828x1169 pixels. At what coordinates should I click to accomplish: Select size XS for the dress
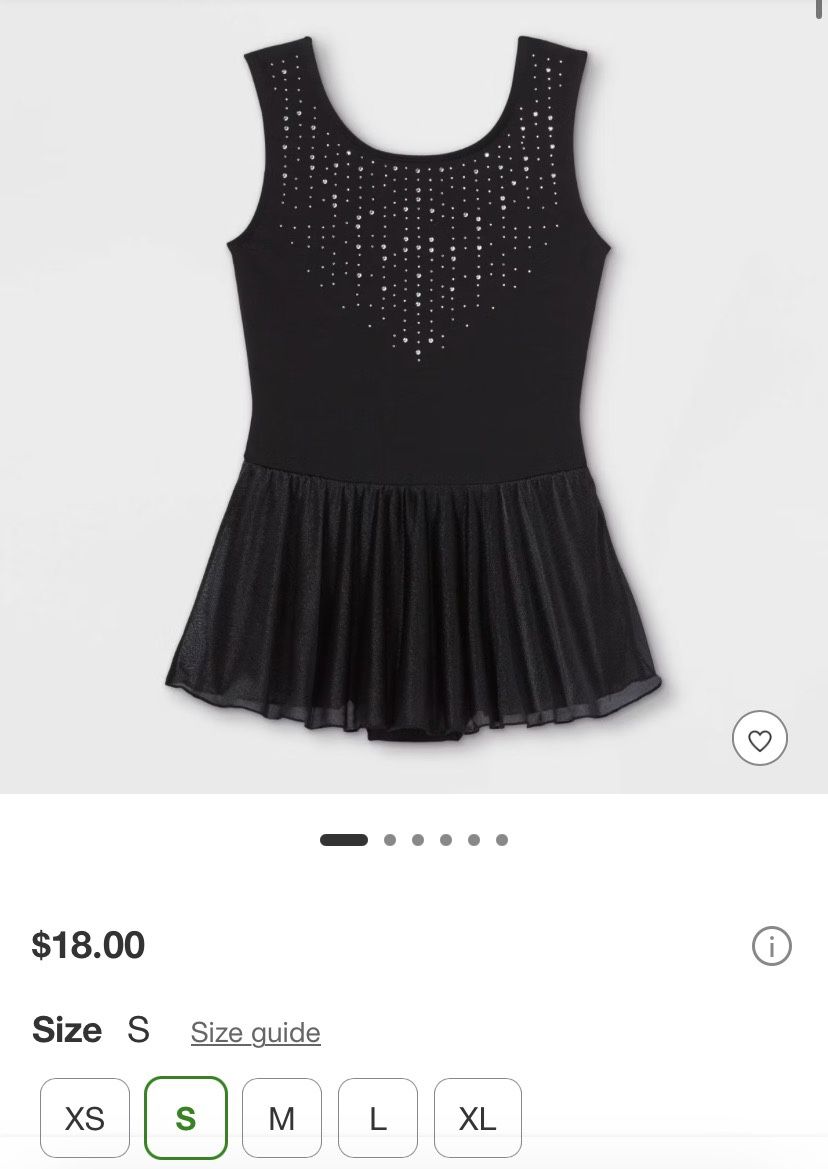(x=84, y=1117)
